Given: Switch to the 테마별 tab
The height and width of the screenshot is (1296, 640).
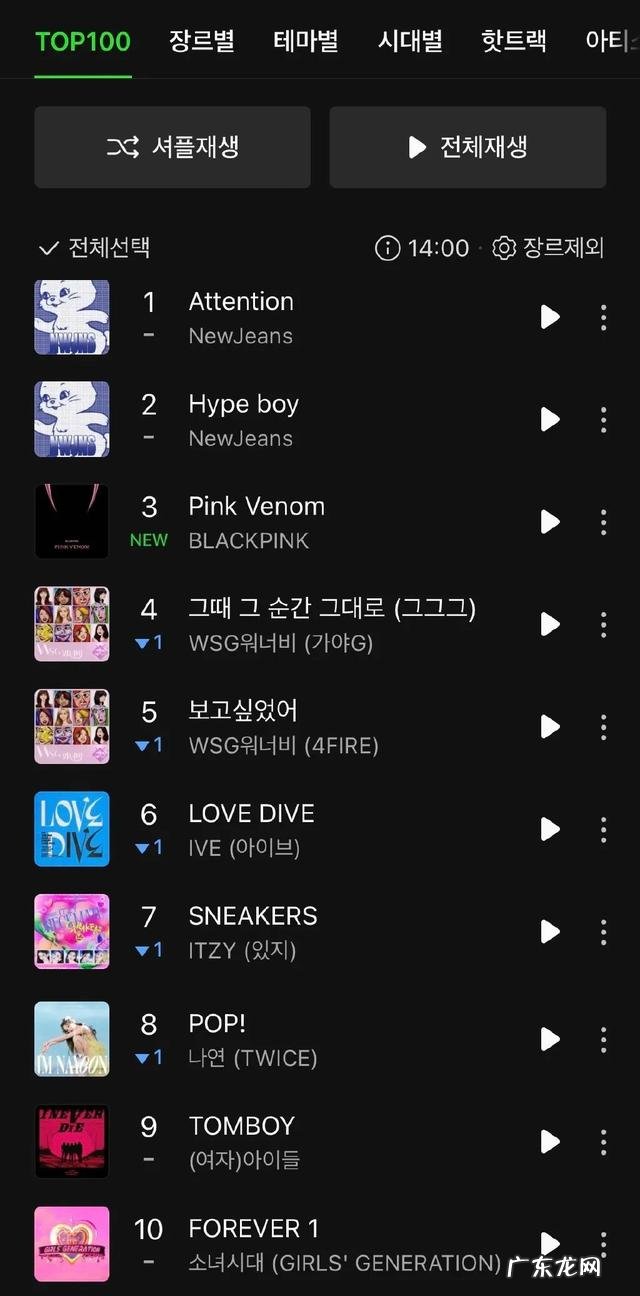Looking at the screenshot, I should tap(305, 41).
